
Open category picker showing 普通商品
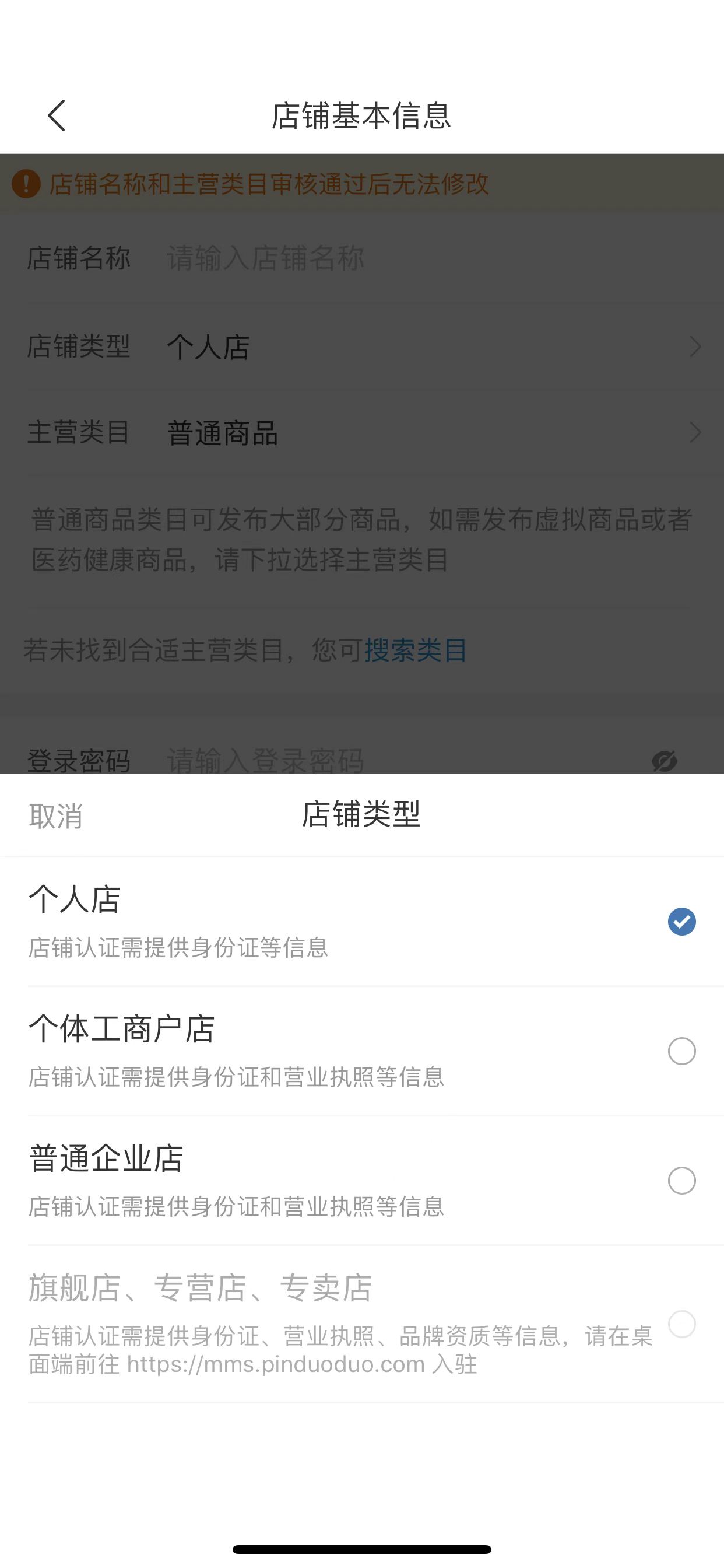coord(223,433)
